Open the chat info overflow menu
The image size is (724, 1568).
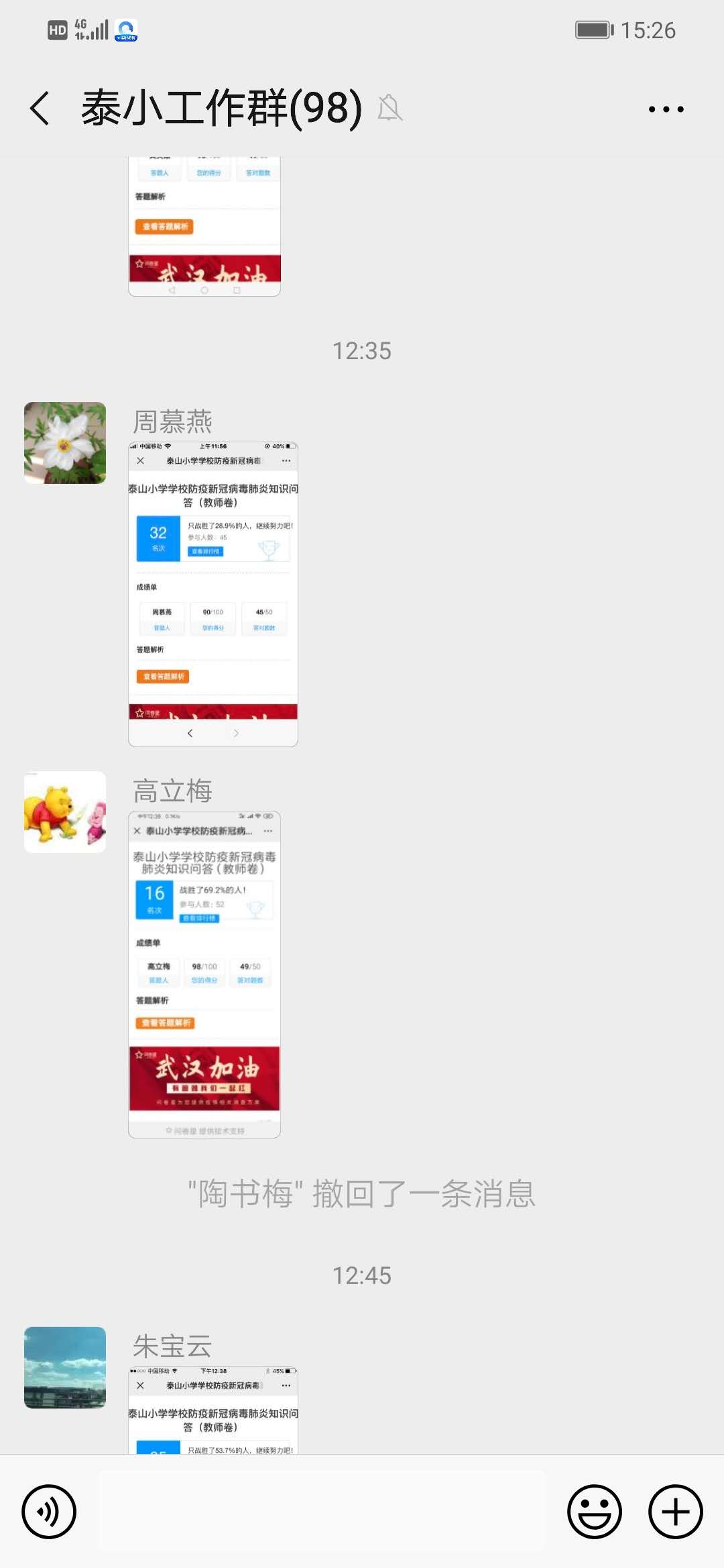666,109
